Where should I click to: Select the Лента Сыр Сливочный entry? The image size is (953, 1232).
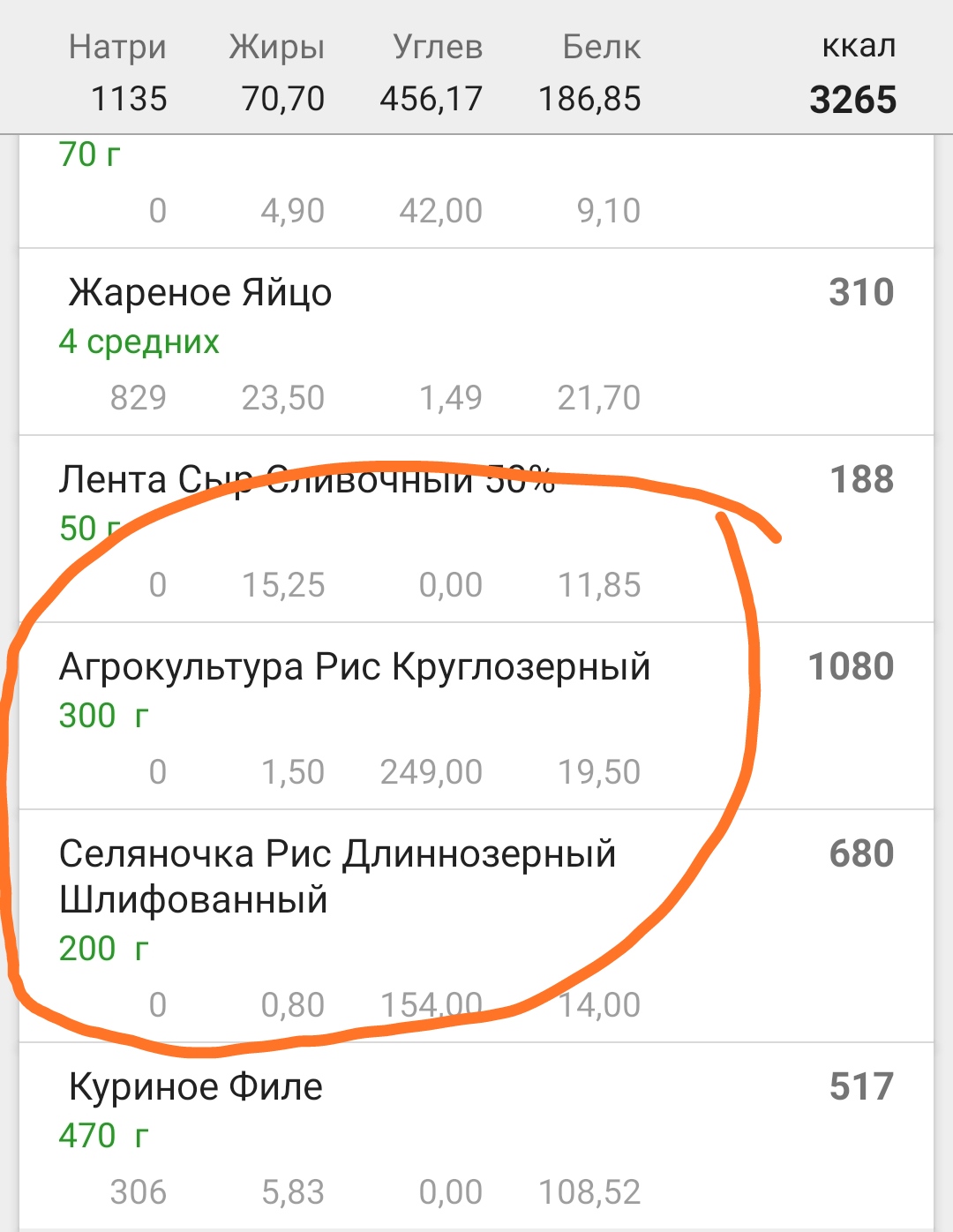pos(305,480)
